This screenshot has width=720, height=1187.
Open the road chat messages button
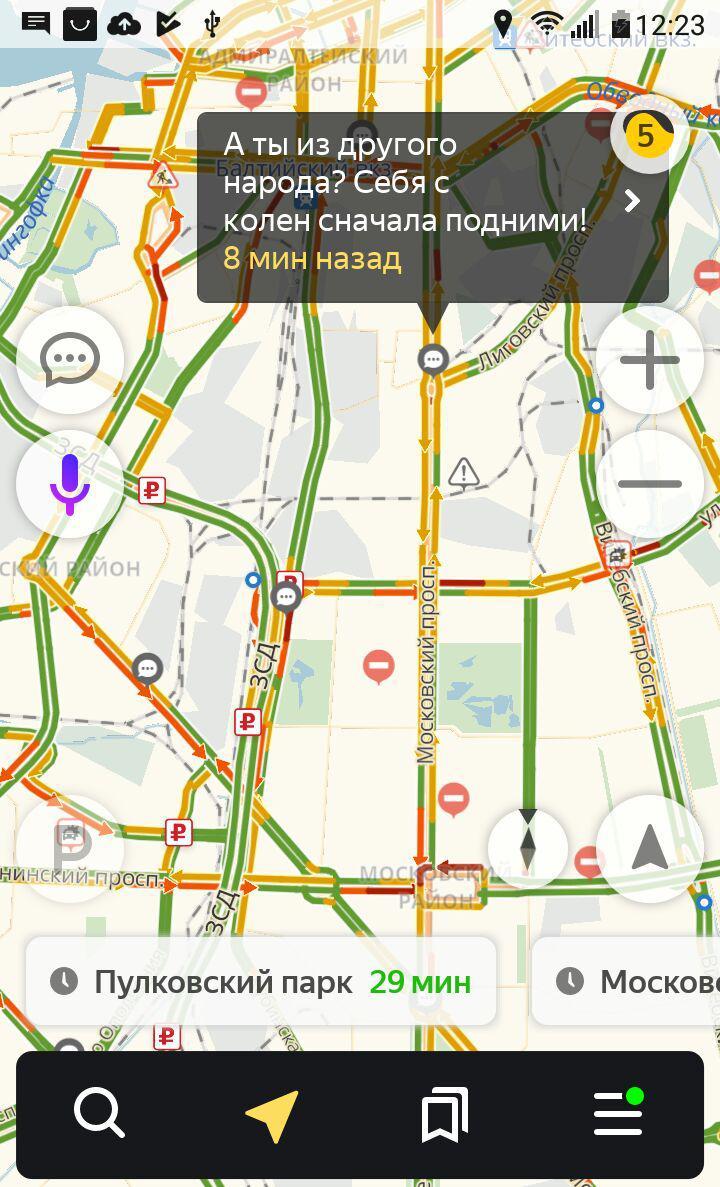[70, 360]
